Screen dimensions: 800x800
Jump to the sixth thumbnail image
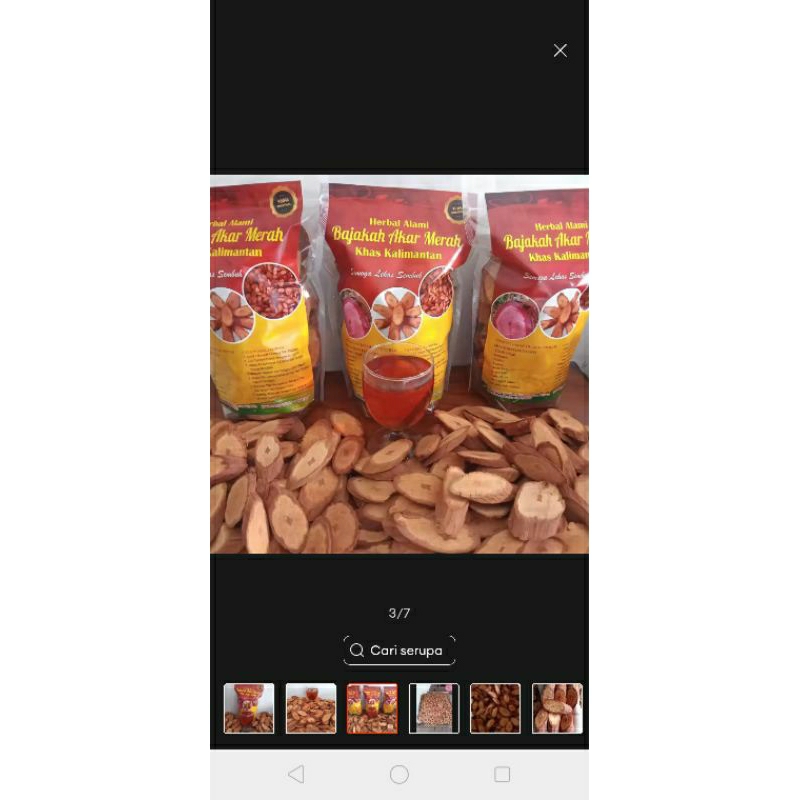click(557, 708)
